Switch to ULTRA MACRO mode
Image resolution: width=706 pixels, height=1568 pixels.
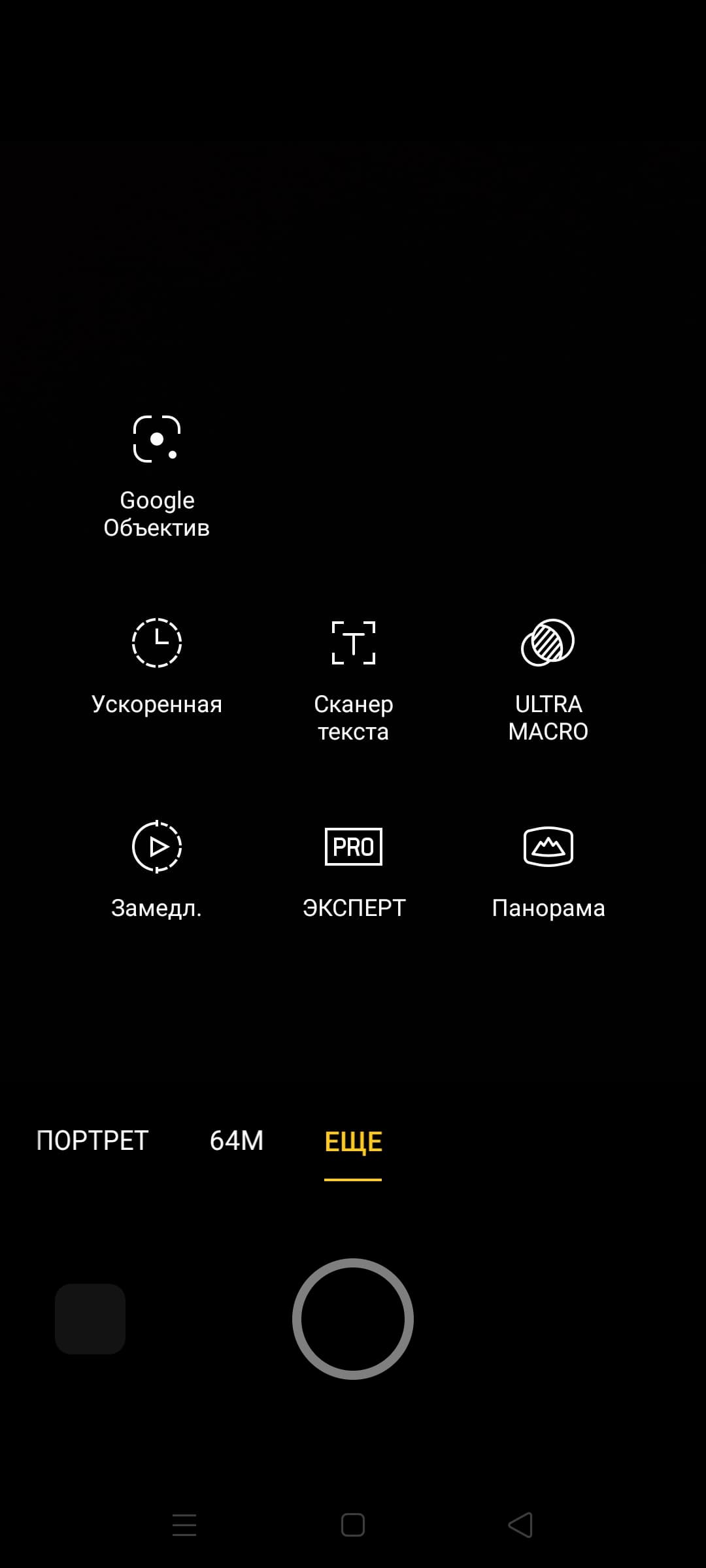[x=548, y=679]
